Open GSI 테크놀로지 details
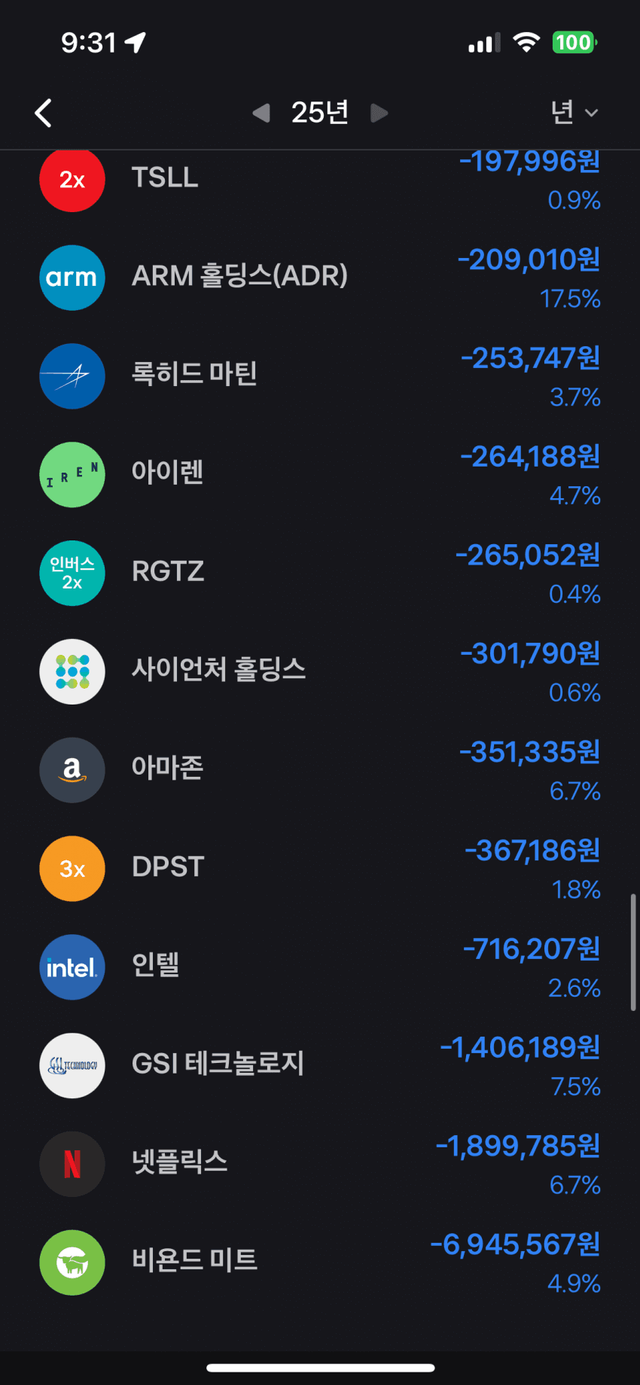 coord(320,1065)
